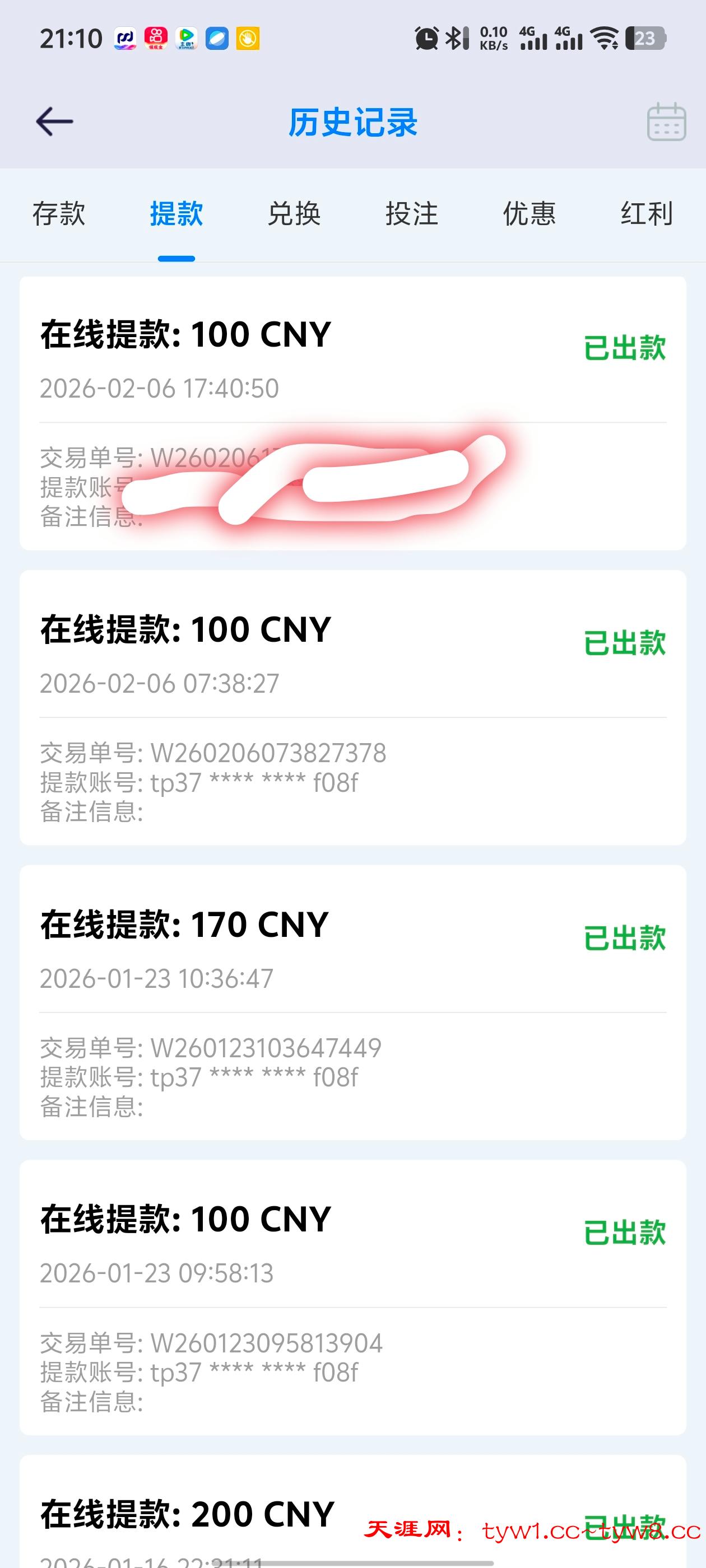Select the 提款 tab
The height and width of the screenshot is (1568, 706).
176,214
